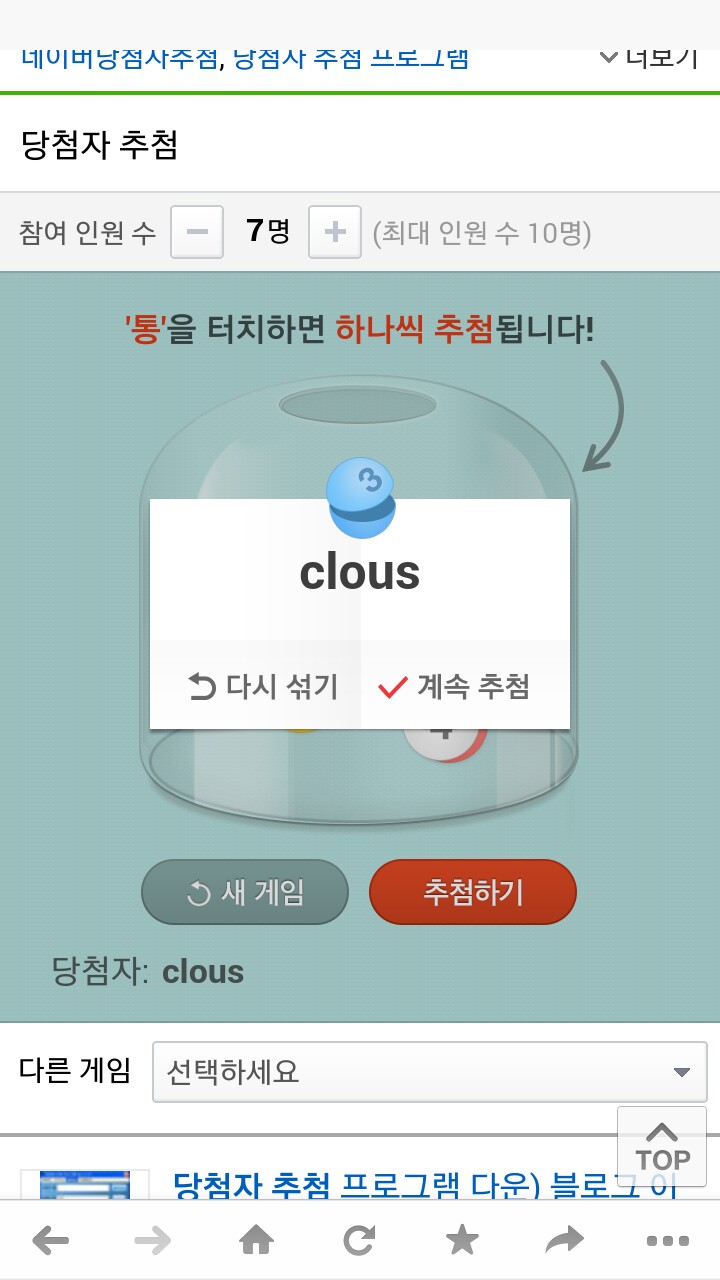This screenshot has height=1280, width=720.
Task: Go back in browser
Action: [50, 1241]
